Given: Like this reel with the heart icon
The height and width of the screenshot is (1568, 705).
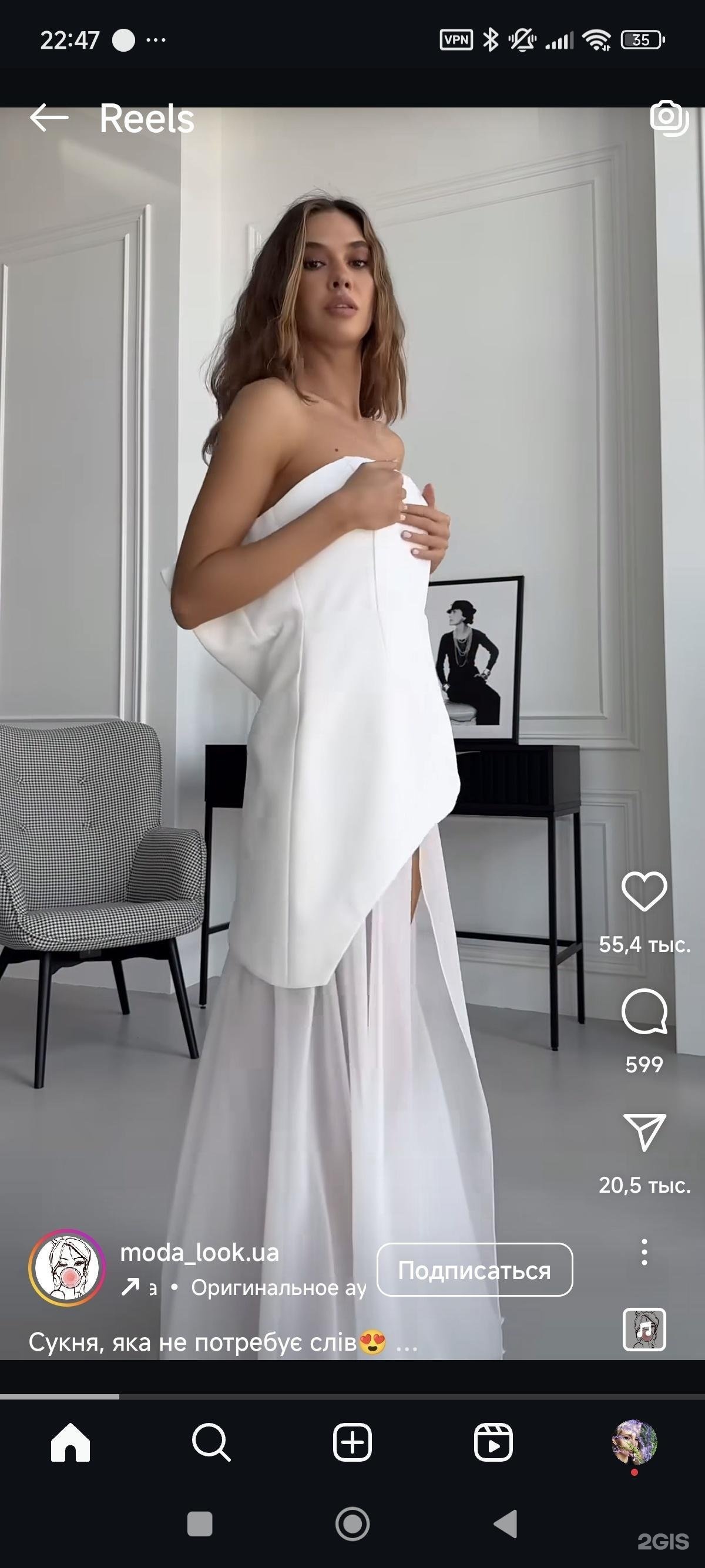Looking at the screenshot, I should point(644,891).
